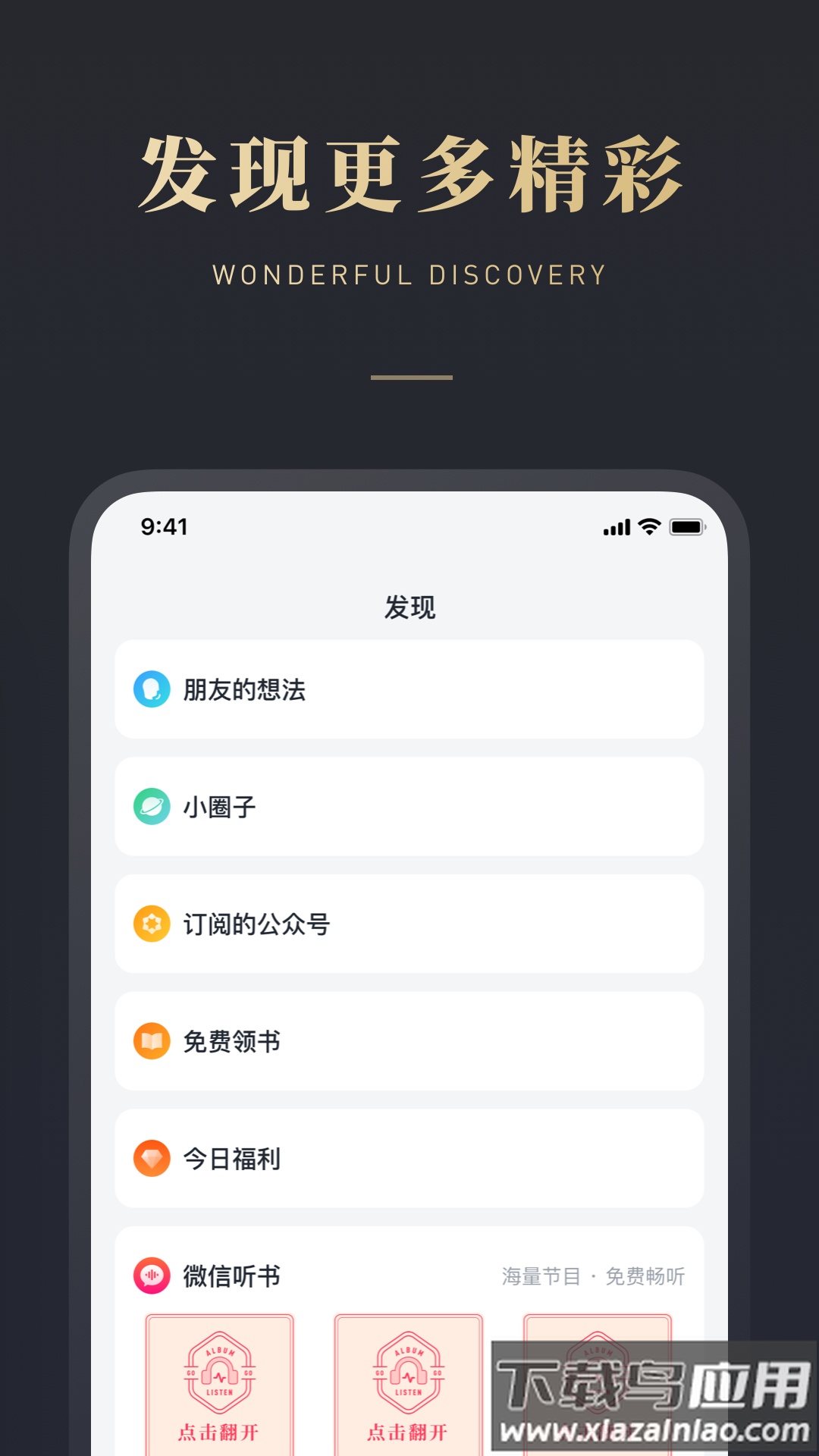Click the blue chat bubble icon beside 朋友的想法
This screenshot has height=1456, width=819.
(152, 689)
